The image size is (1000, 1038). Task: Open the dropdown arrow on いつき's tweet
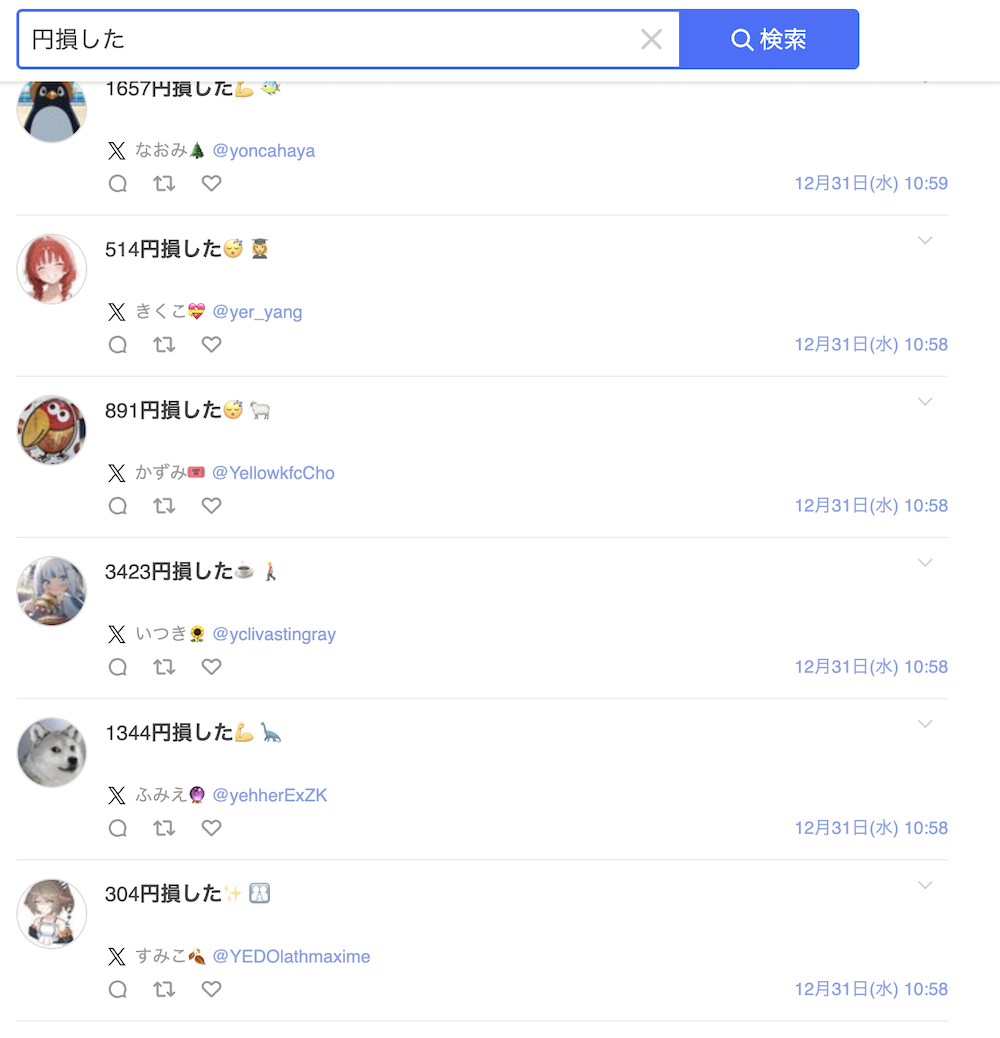click(925, 562)
